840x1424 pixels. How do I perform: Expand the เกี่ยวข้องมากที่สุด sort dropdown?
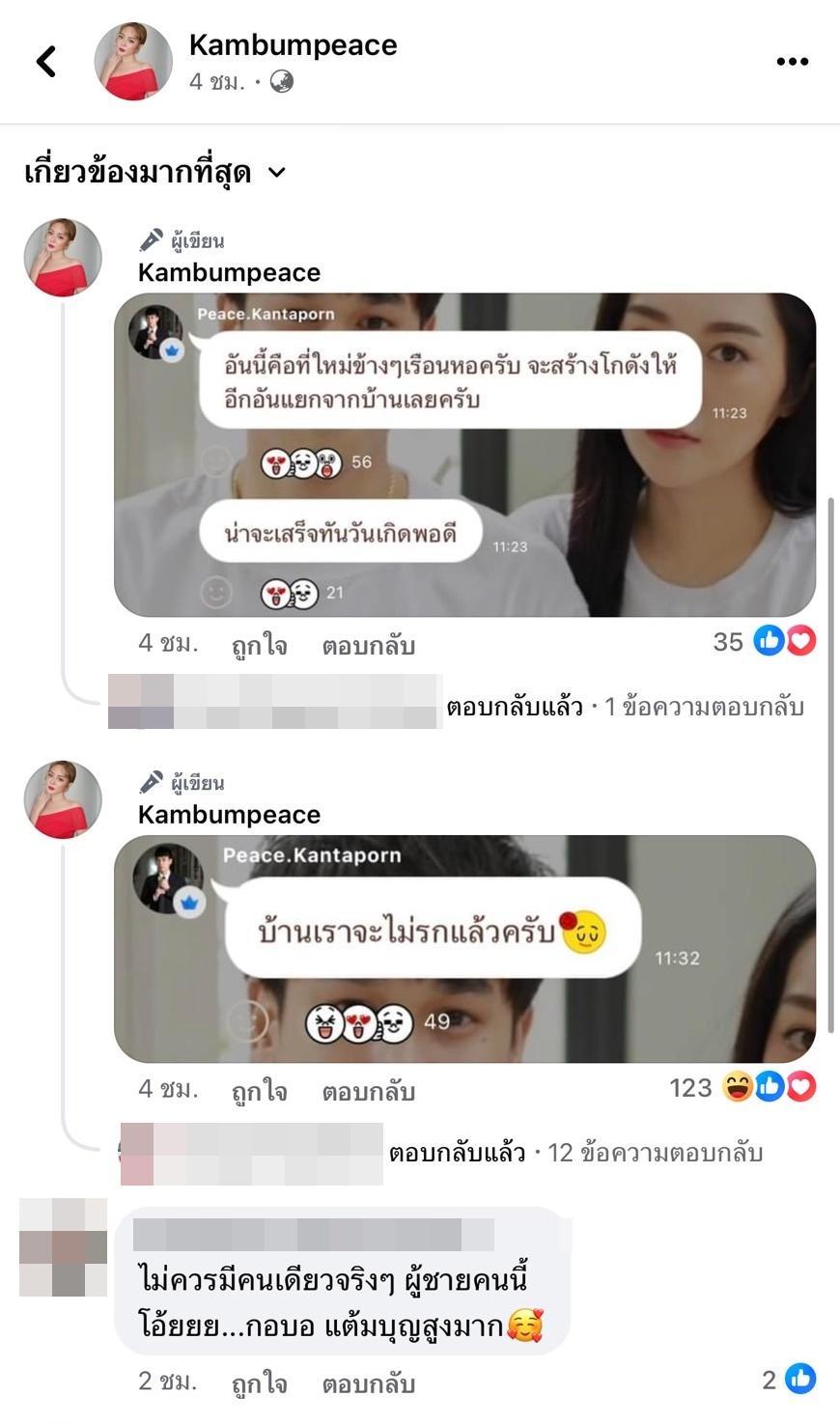(154, 173)
